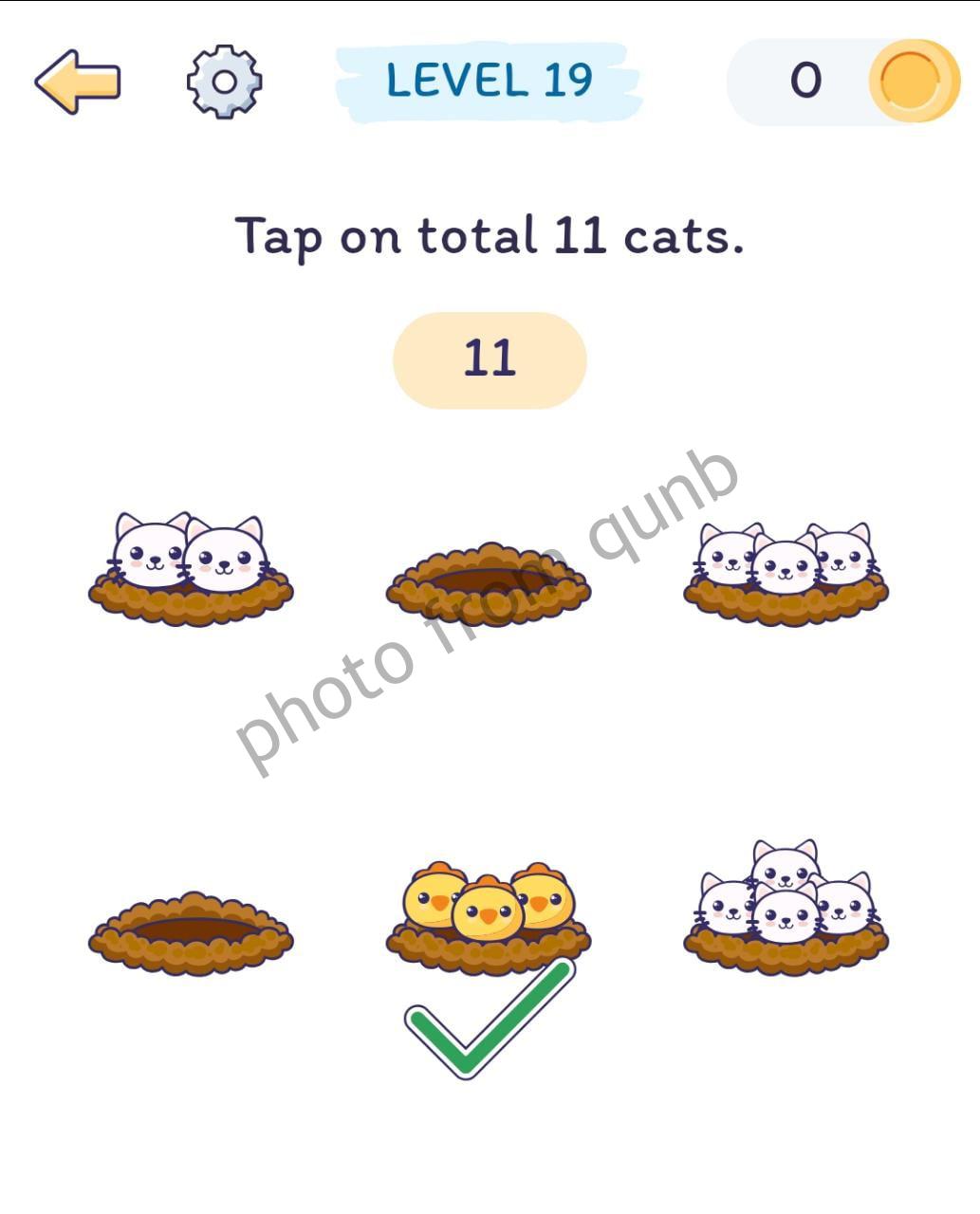Select the LEVEL 19 title banner

tap(489, 81)
